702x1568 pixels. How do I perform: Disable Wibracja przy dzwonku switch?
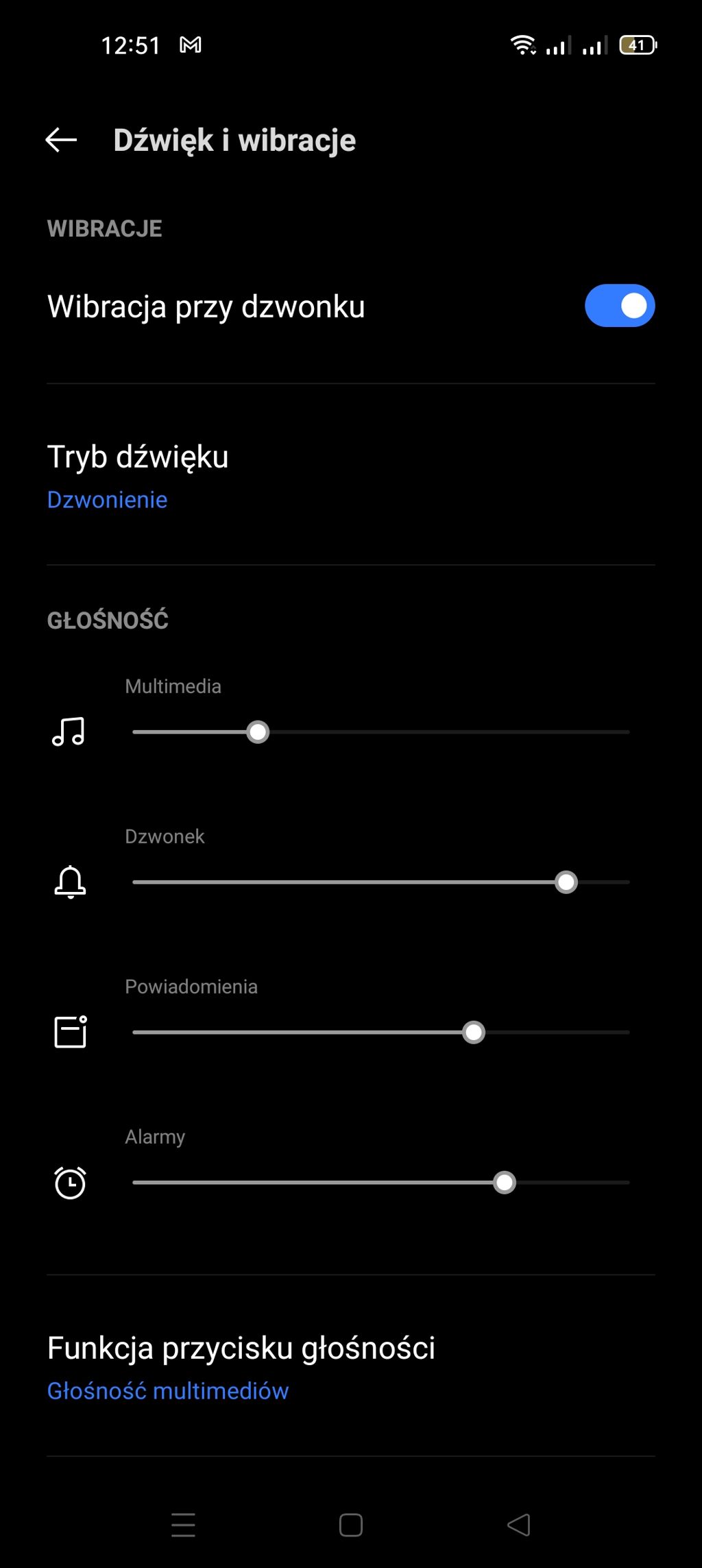(619, 306)
